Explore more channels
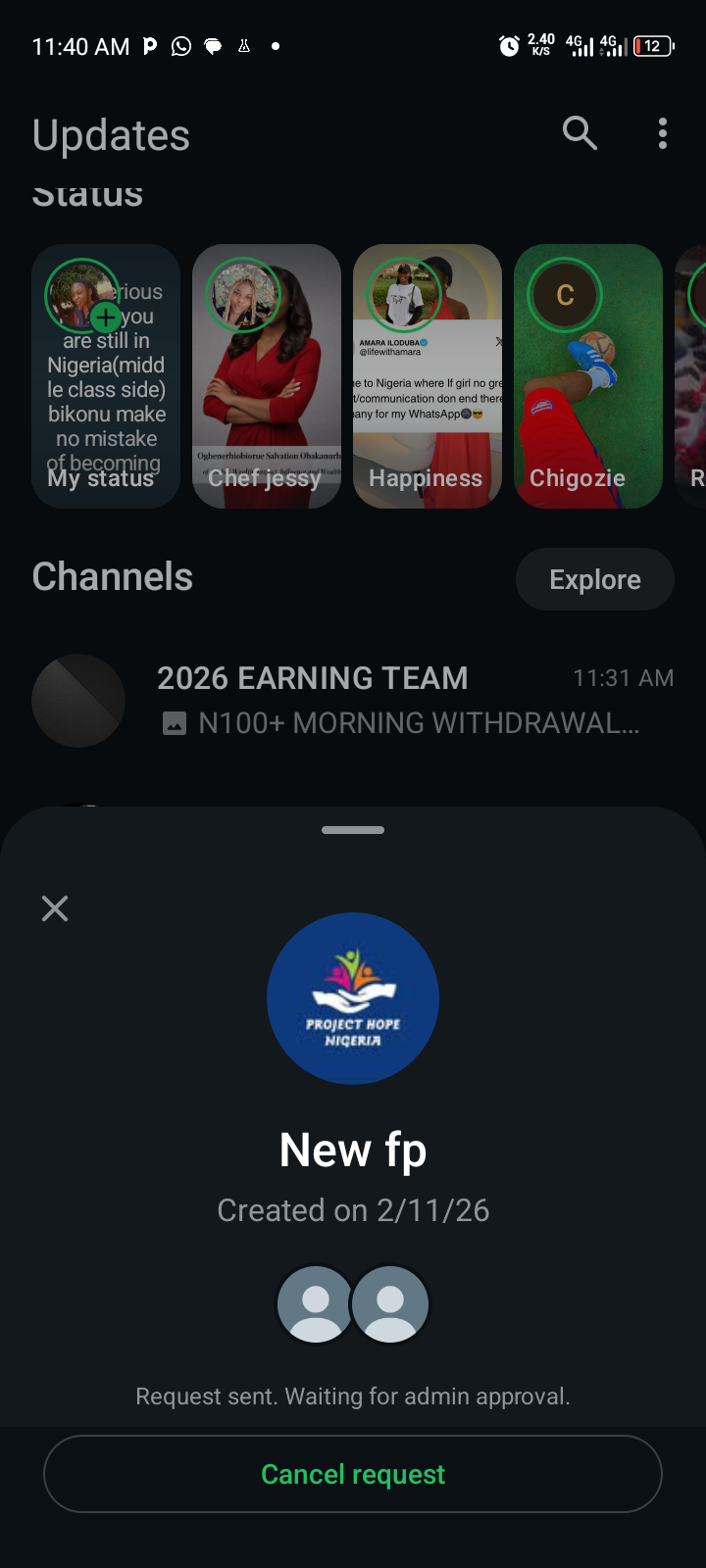 tap(594, 579)
